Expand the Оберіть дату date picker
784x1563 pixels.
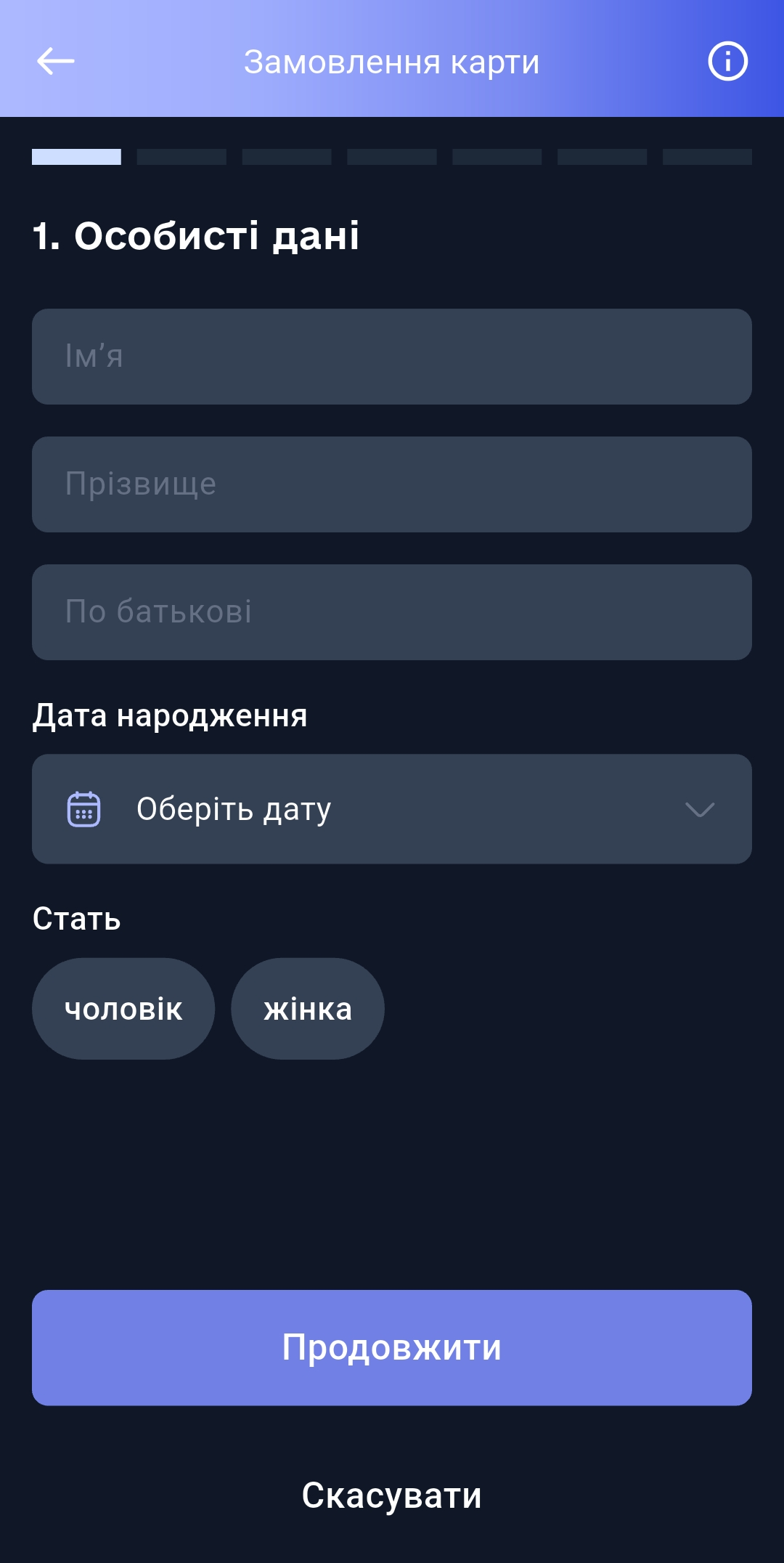tap(392, 808)
